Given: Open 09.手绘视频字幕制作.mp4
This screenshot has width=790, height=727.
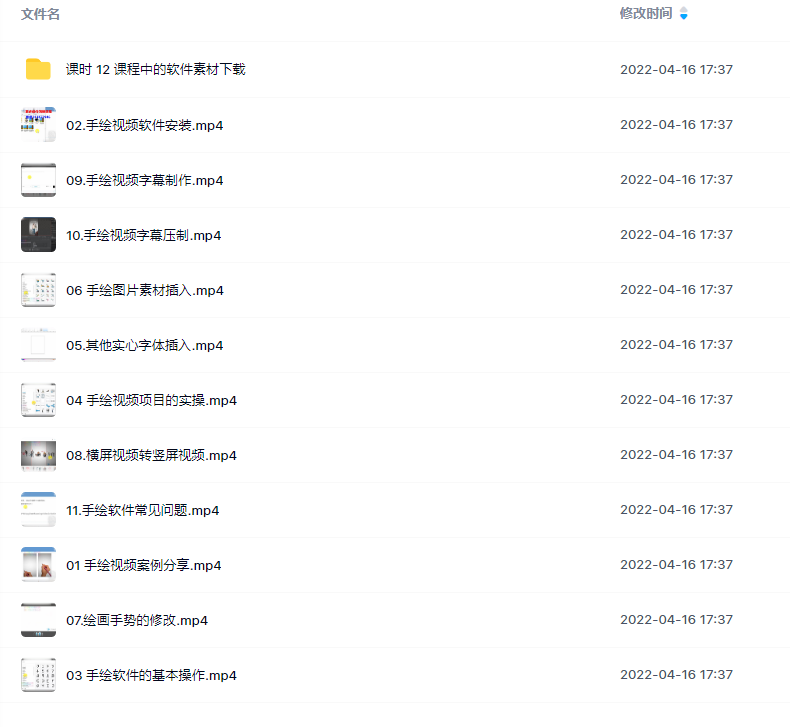Looking at the screenshot, I should click(144, 180).
